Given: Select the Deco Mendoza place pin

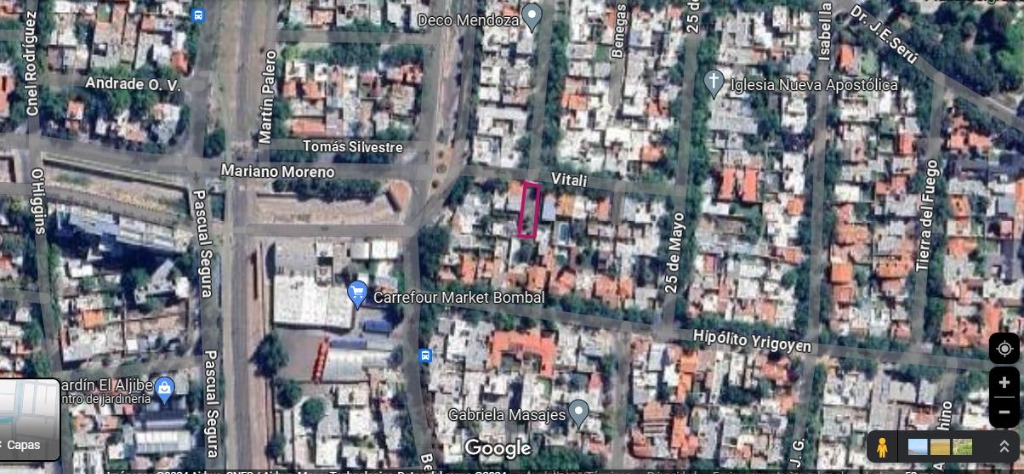Looking at the screenshot, I should click(532, 16).
